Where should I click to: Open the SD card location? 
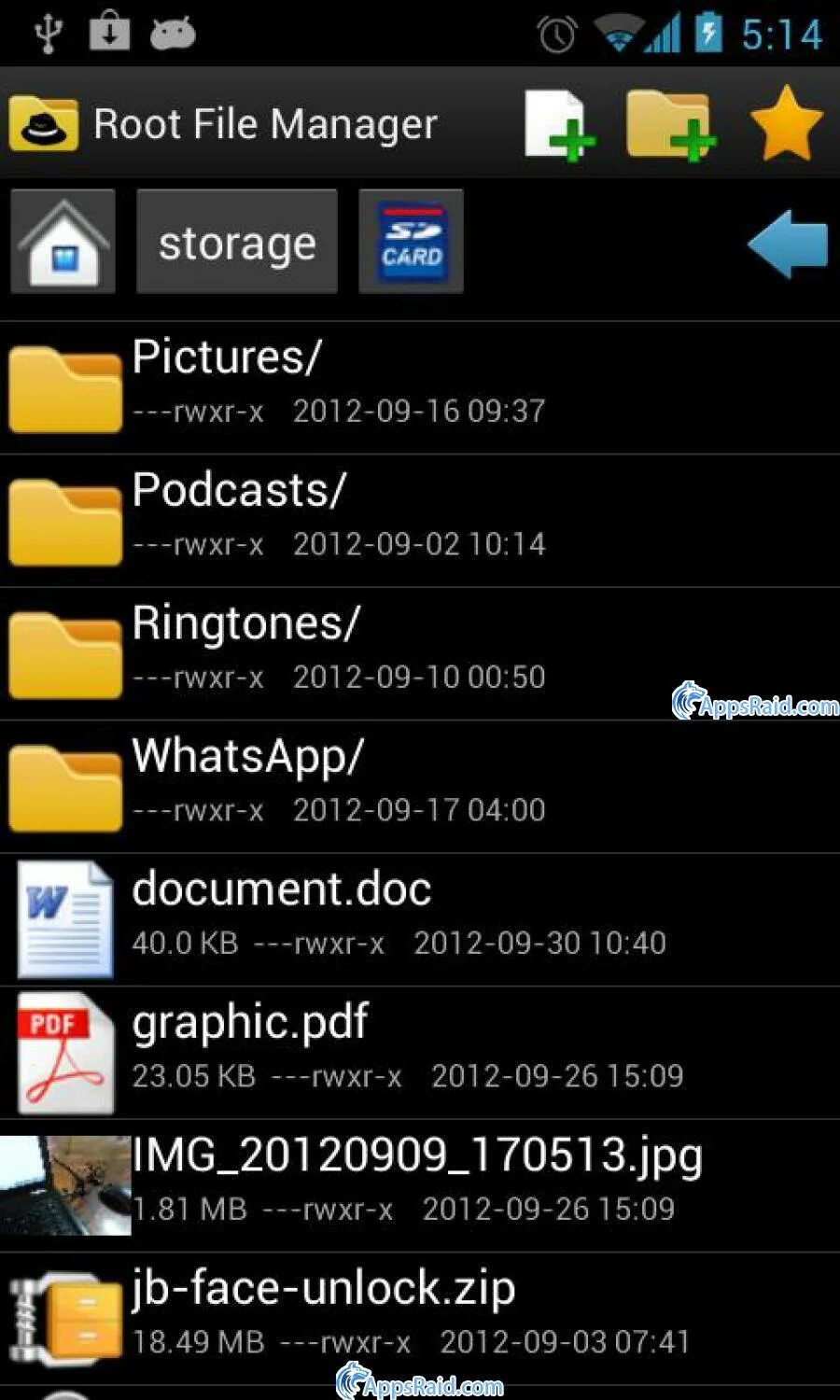coord(412,242)
